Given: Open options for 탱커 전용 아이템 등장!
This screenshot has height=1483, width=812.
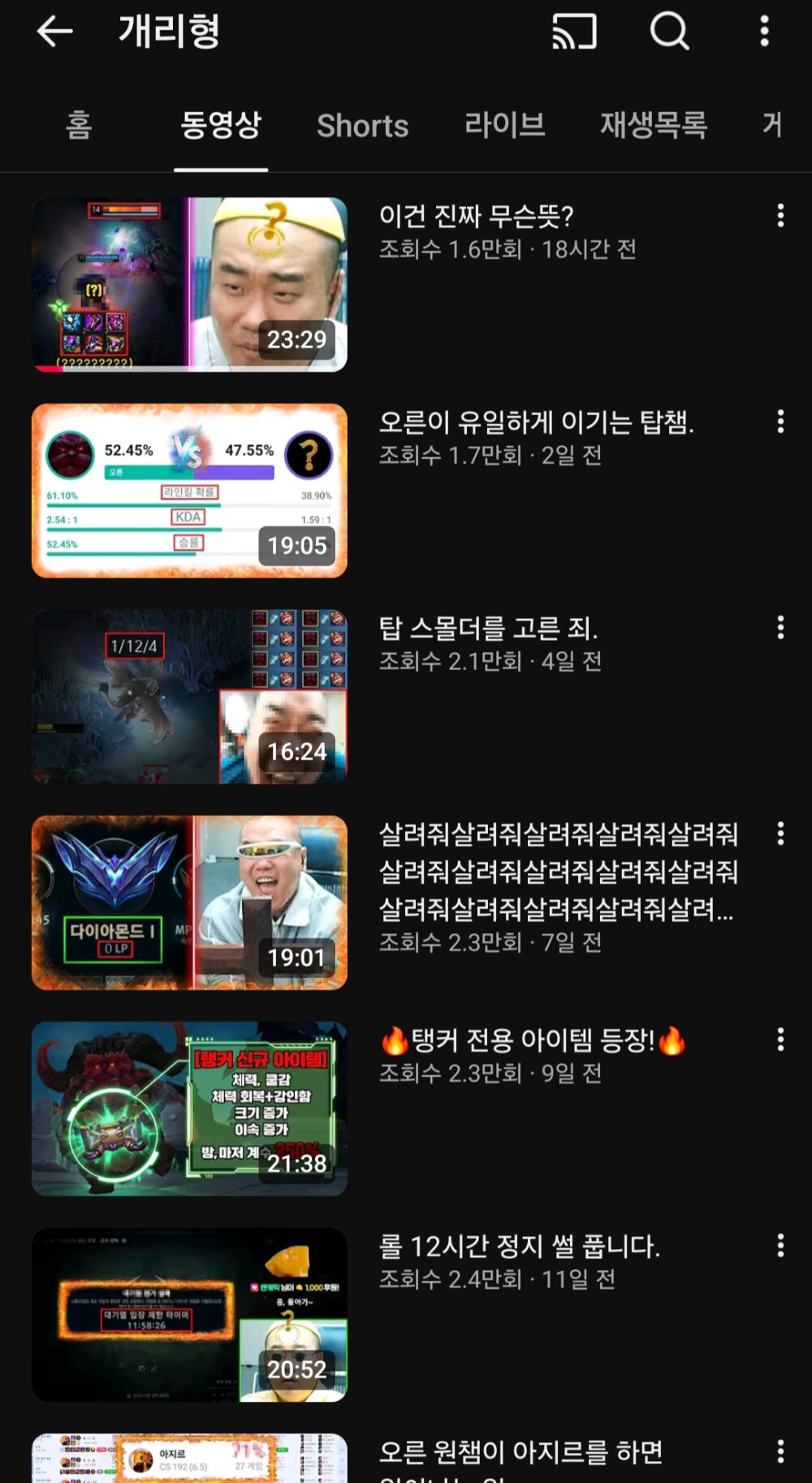Looking at the screenshot, I should (780, 1040).
